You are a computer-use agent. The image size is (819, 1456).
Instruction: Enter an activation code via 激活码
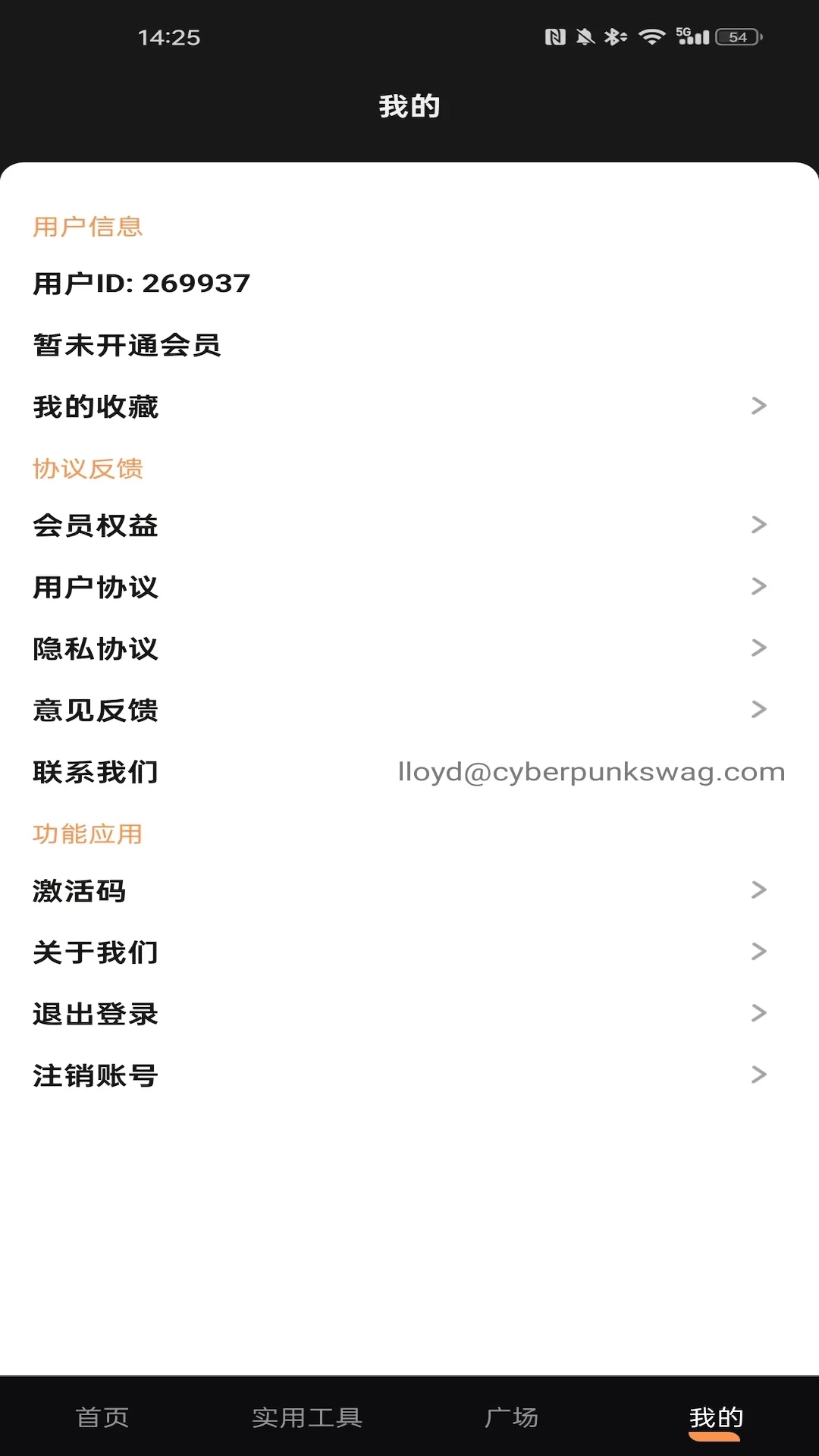coord(80,890)
